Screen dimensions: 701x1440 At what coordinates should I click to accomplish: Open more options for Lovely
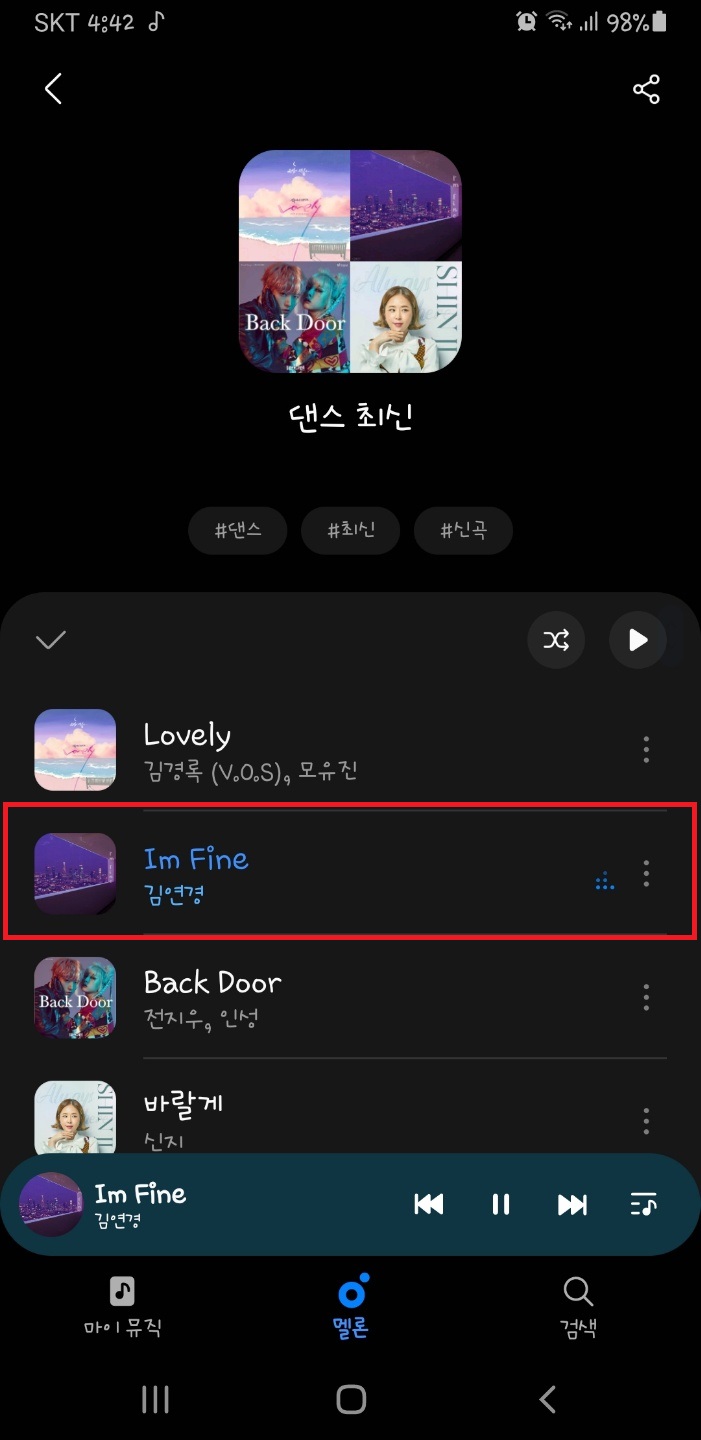[646, 750]
